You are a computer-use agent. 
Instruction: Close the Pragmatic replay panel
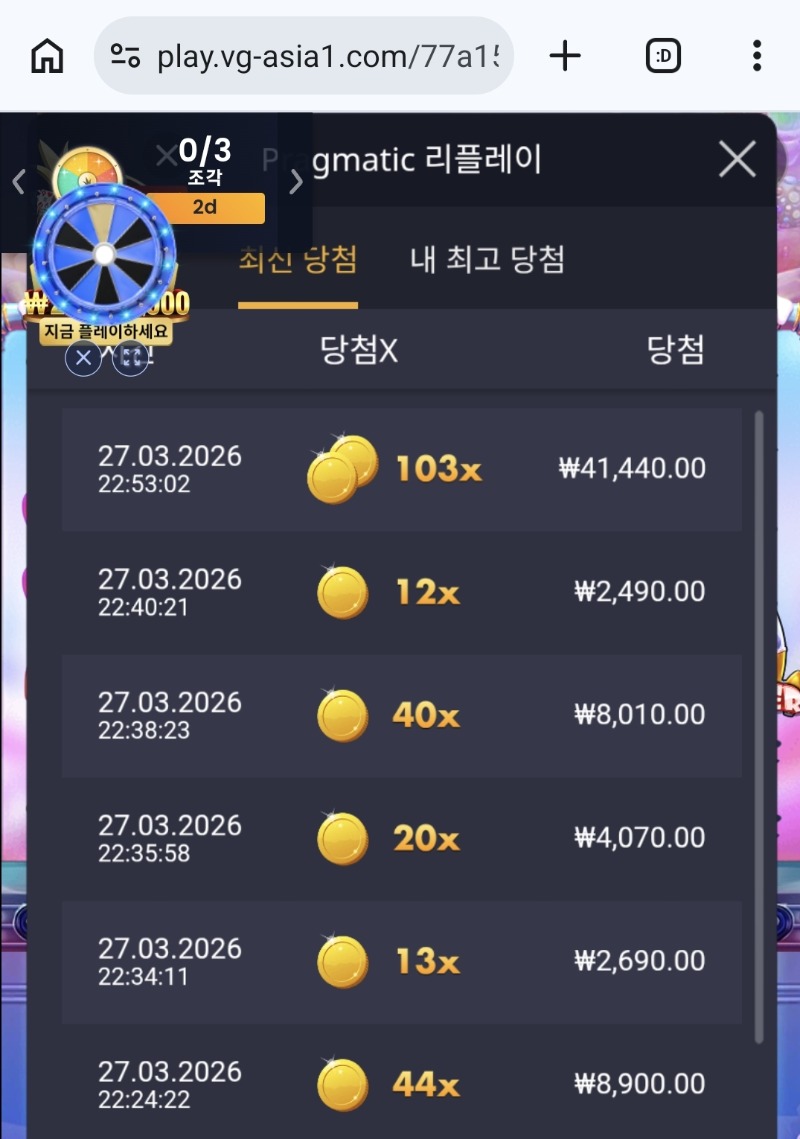point(737,160)
